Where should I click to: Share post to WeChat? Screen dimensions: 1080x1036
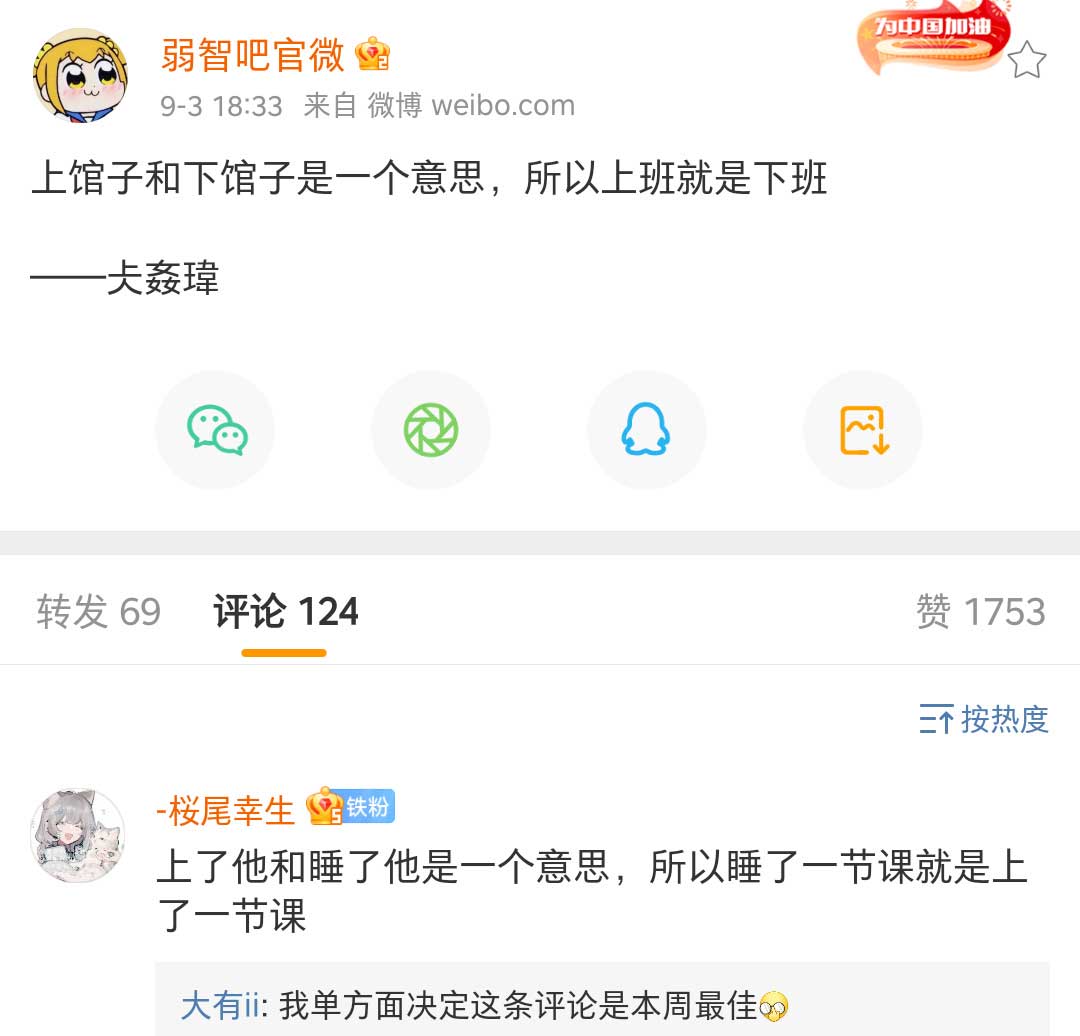click(216, 430)
